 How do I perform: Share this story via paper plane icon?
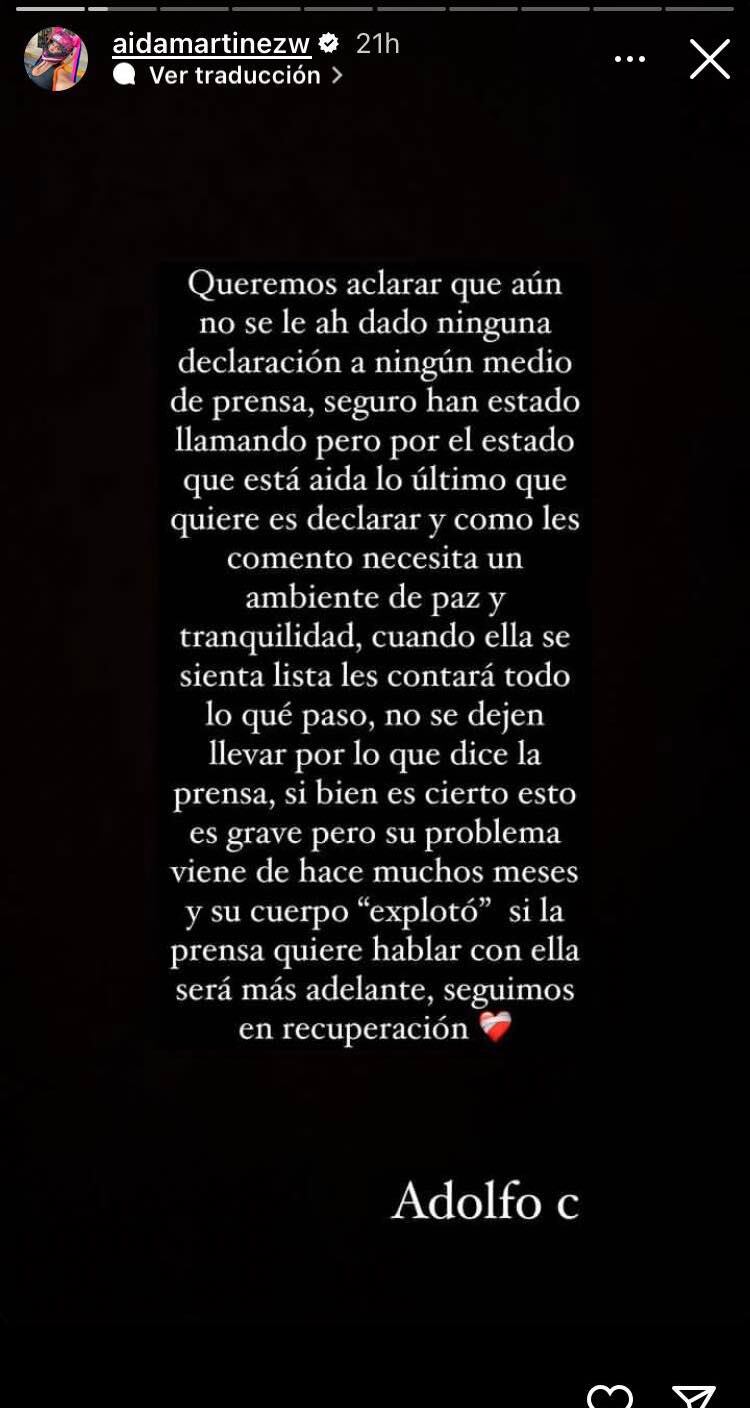[x=693, y=1396]
